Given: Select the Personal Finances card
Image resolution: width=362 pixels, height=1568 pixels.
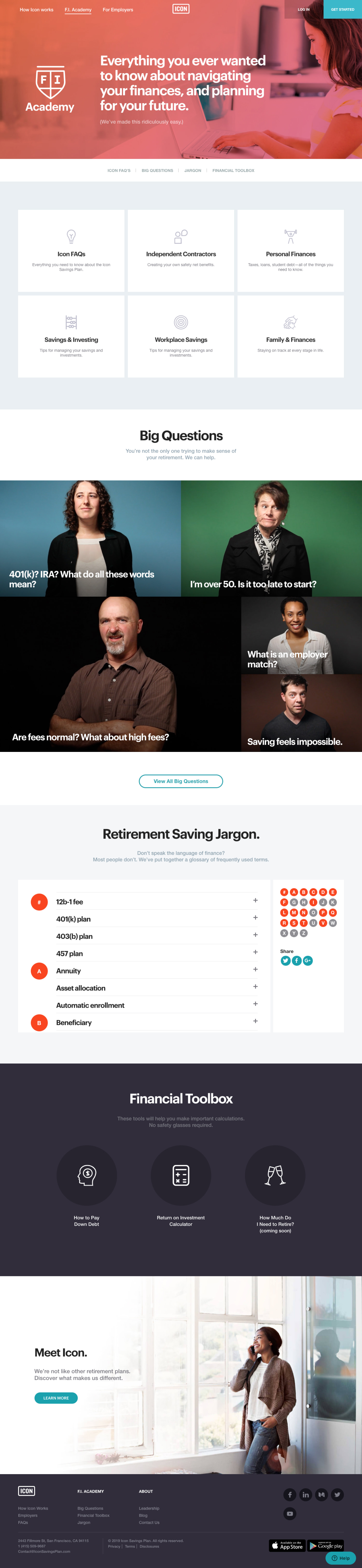Looking at the screenshot, I should (x=290, y=251).
